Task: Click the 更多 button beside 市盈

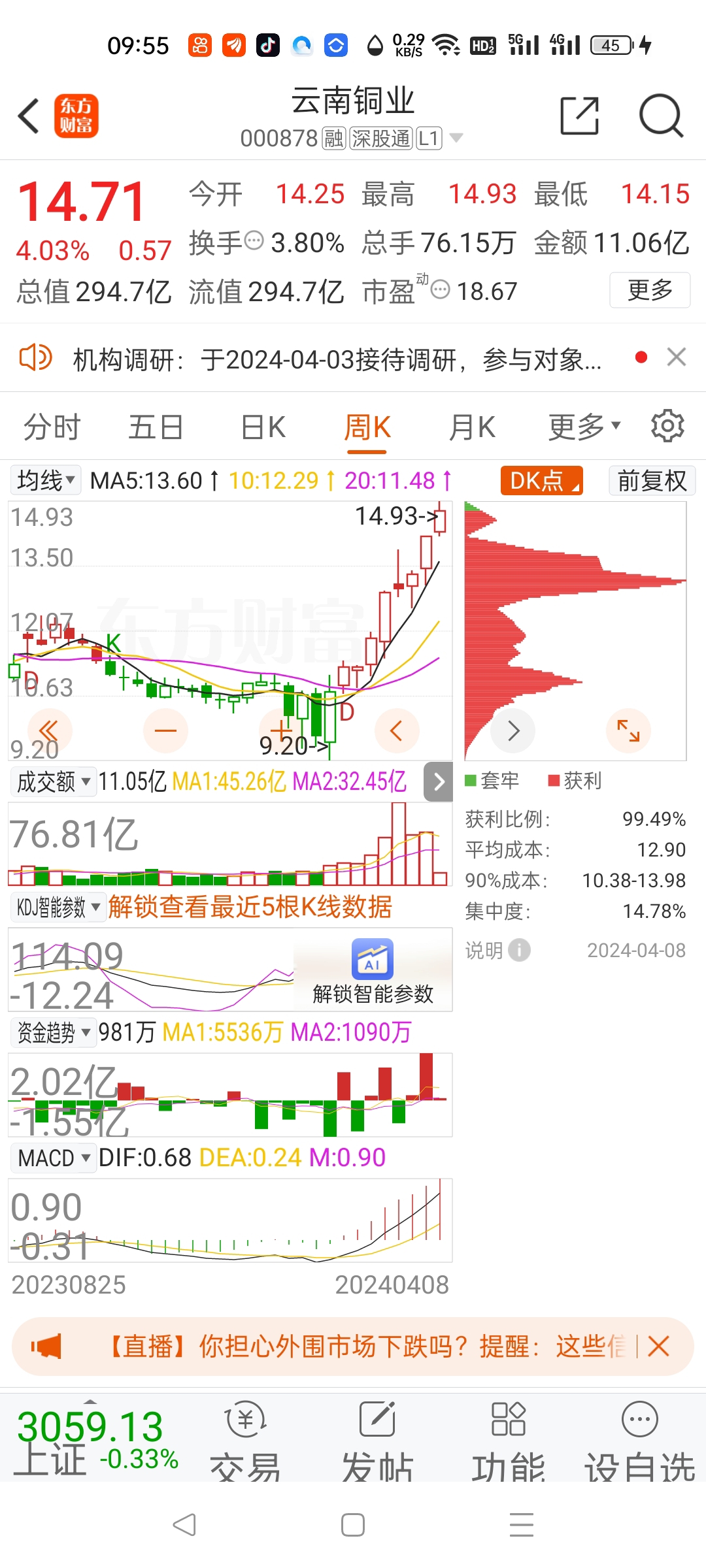Action: [x=649, y=290]
